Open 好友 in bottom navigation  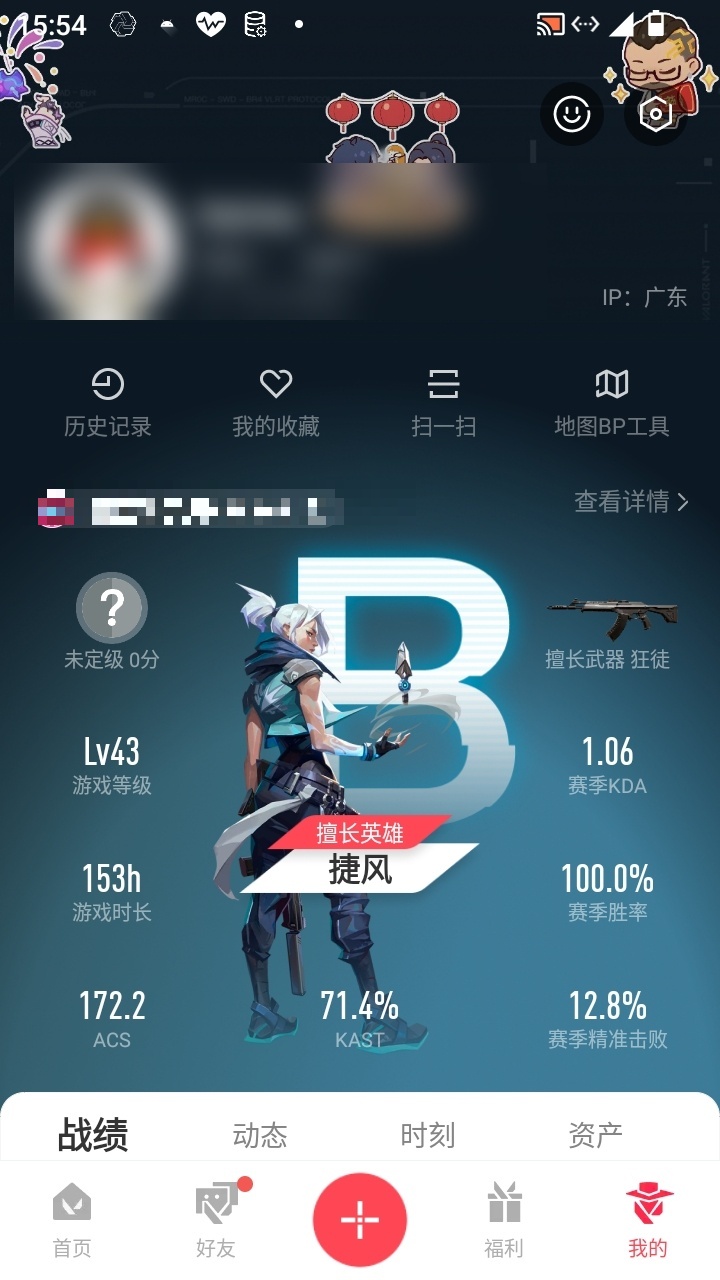pos(217,1220)
